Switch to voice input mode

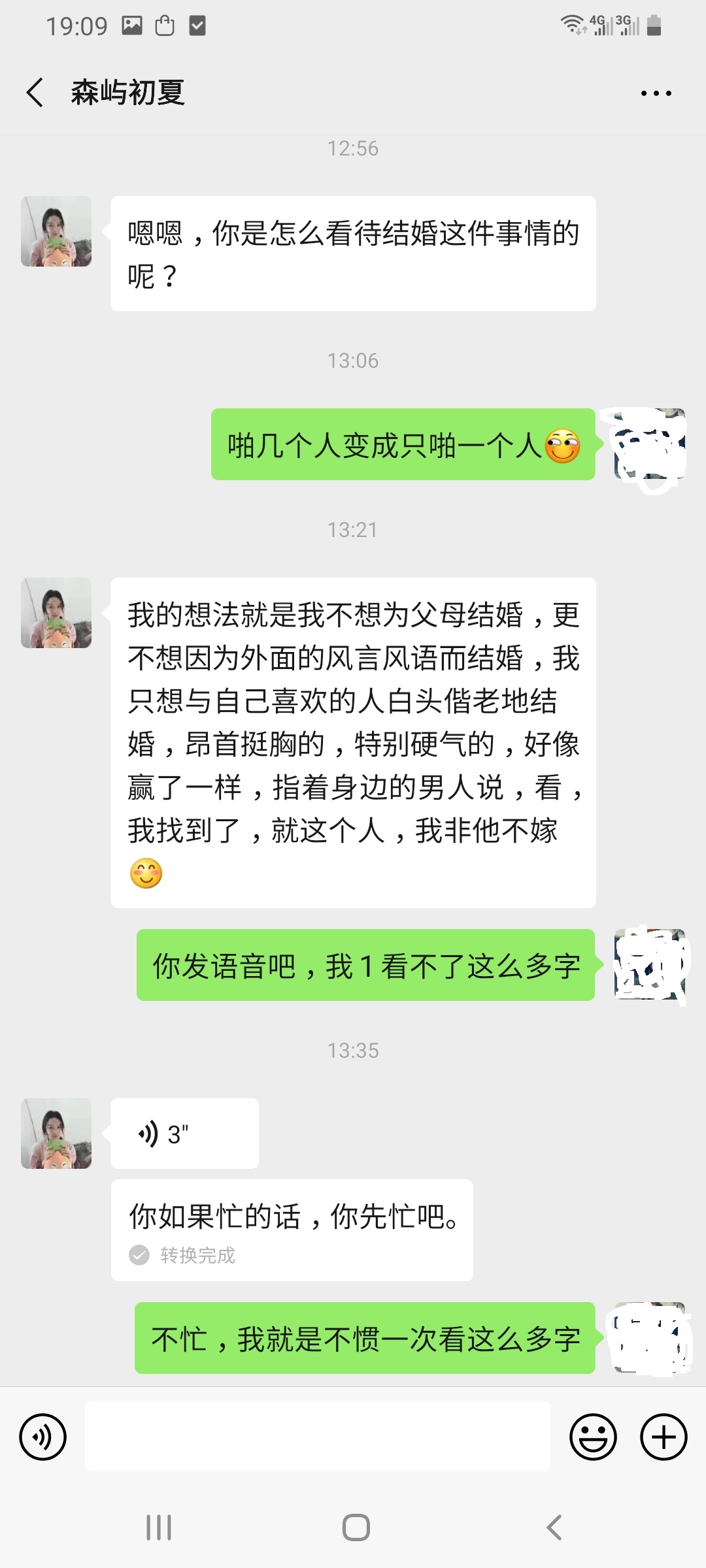tap(43, 1437)
